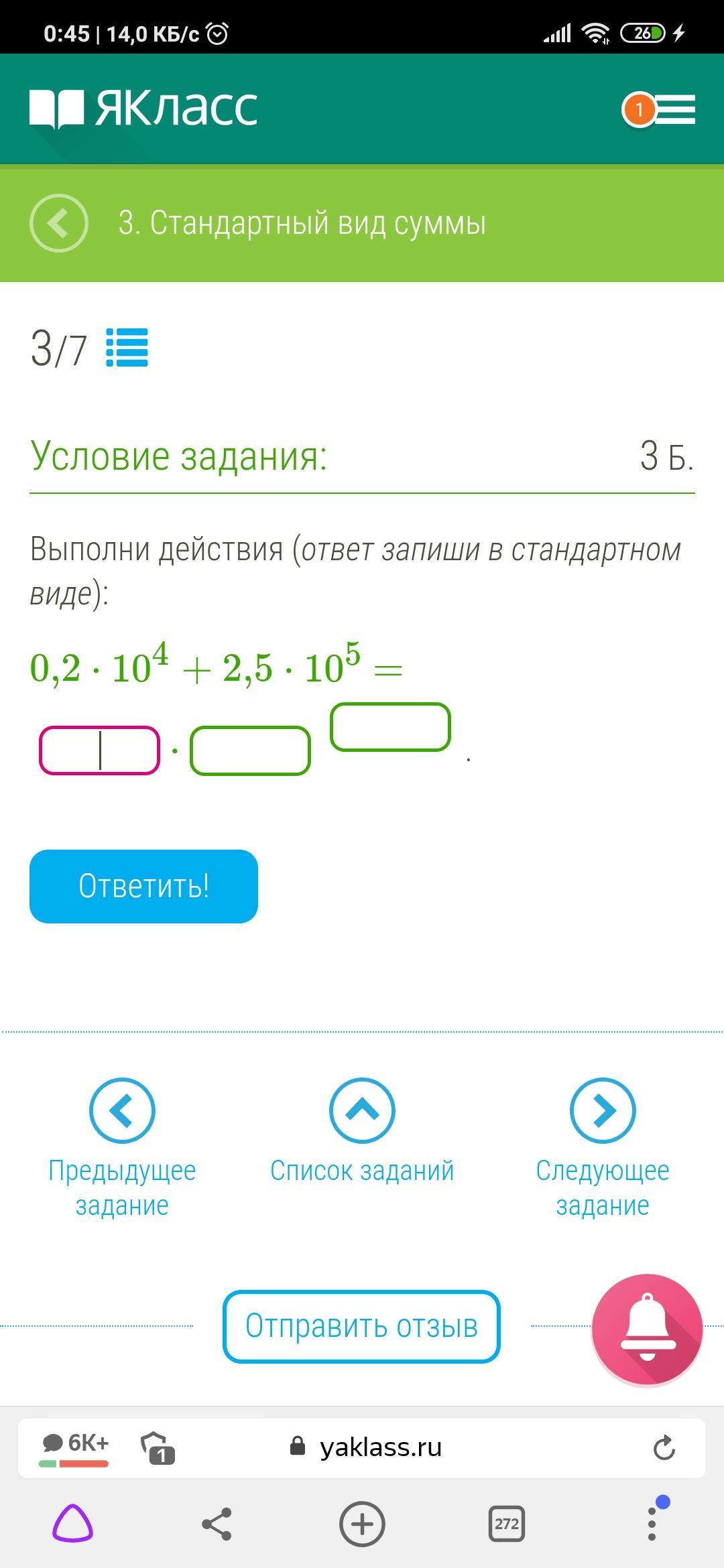This screenshot has height=1568, width=724.
Task: Tap Отправить отзыв button
Action: coord(361,1326)
